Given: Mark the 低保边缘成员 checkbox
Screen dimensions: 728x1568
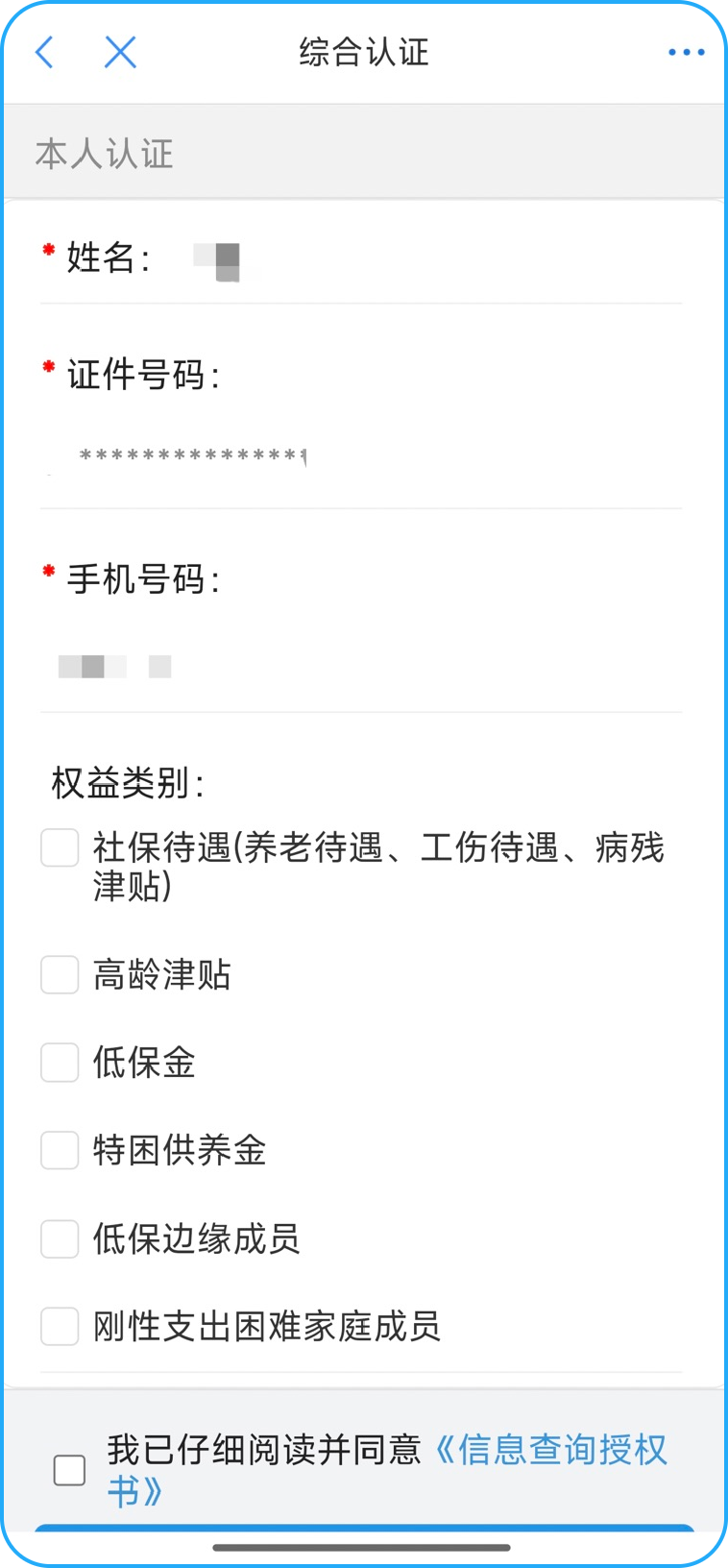Looking at the screenshot, I should (x=60, y=1238).
